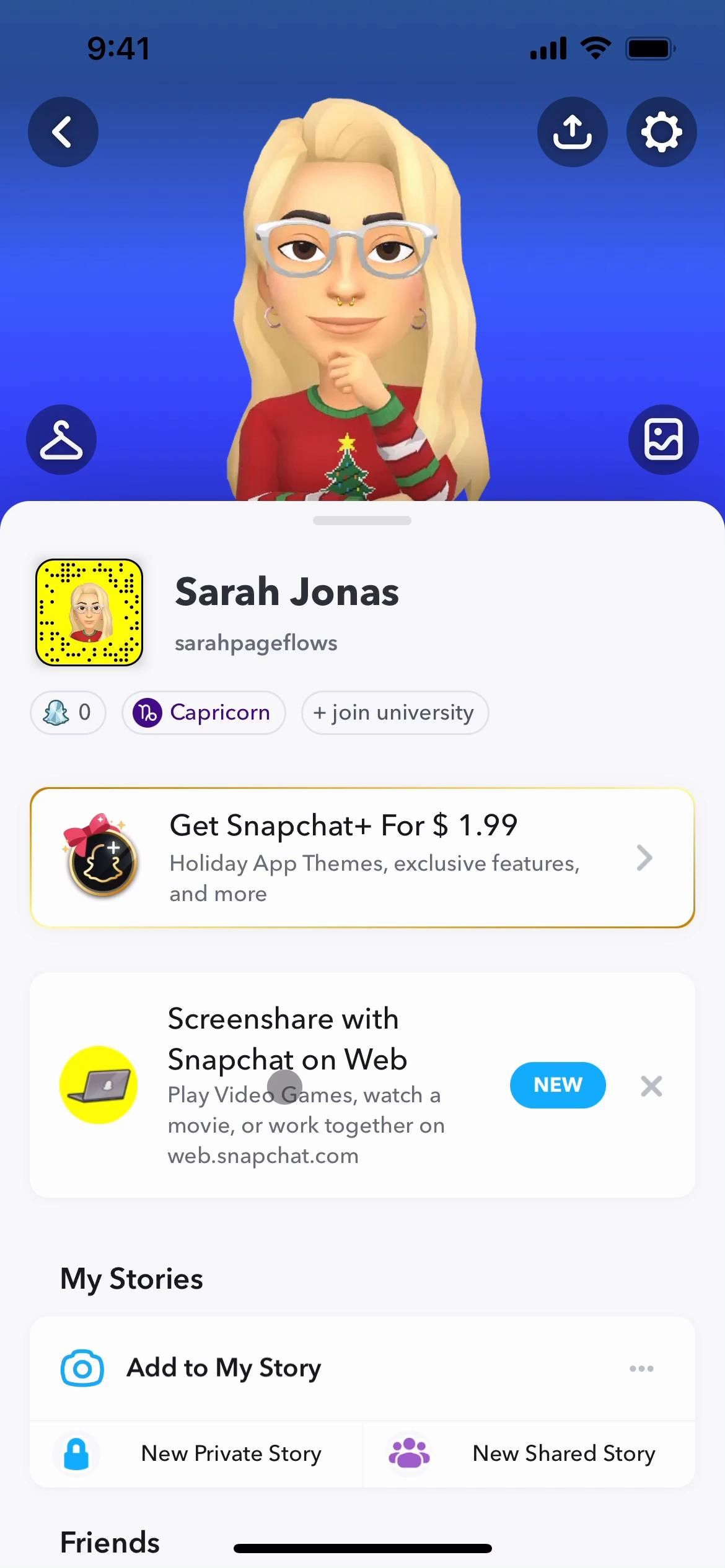Change Bitmoji outfit with hanger icon
The width and height of the screenshot is (725, 1568).
[x=61, y=440]
